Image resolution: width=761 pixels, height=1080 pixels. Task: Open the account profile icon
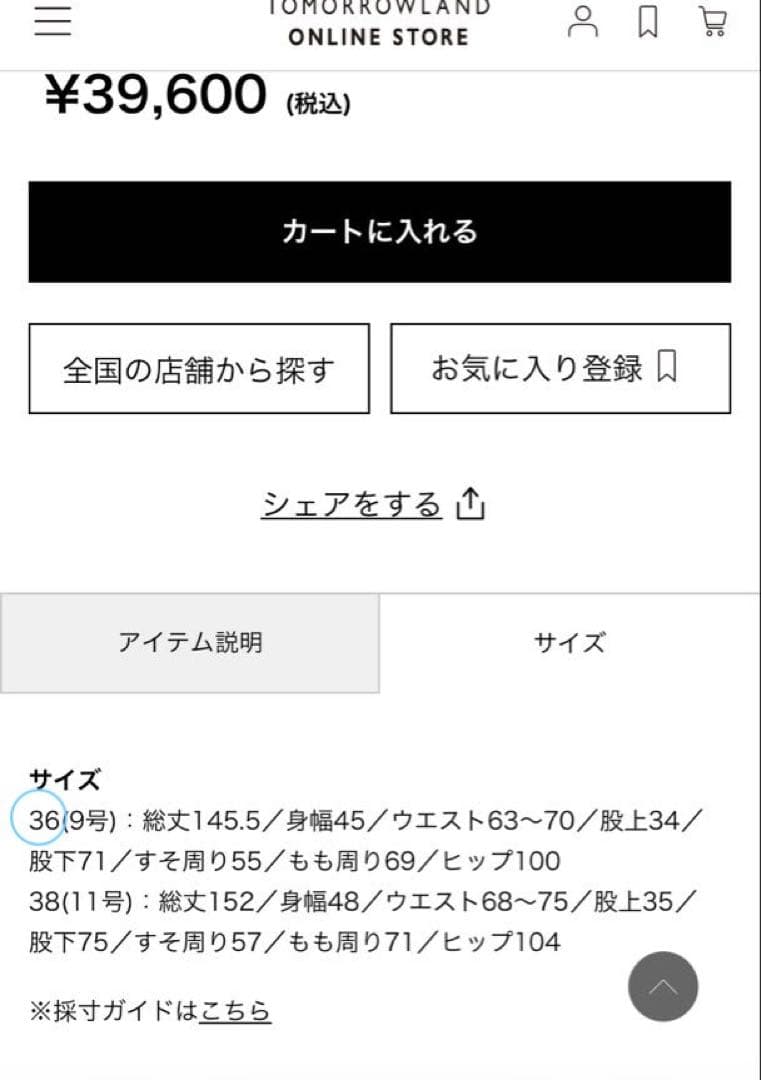(x=583, y=21)
